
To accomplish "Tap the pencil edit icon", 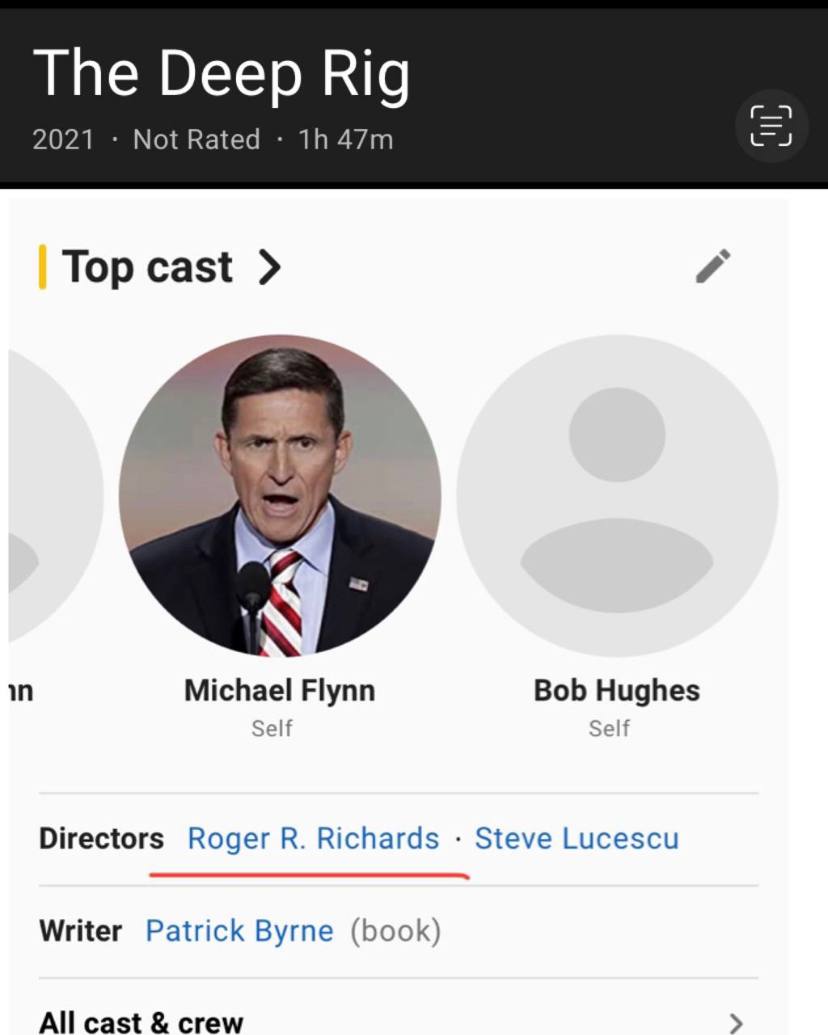I will click(713, 266).
